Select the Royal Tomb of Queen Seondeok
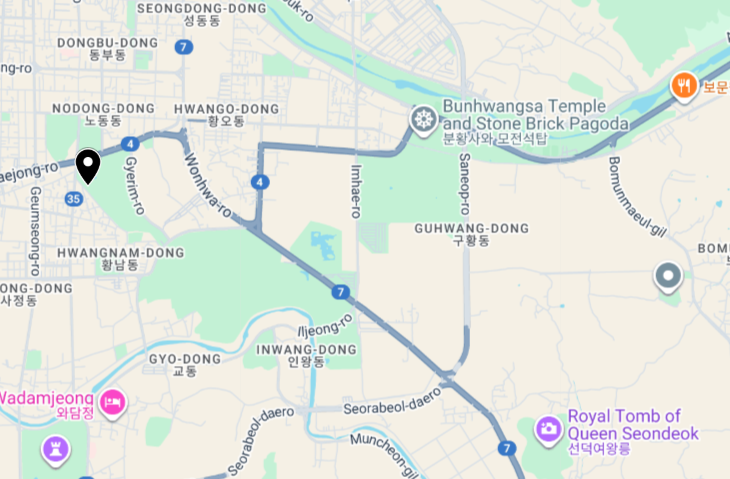730x479 pixels. pos(548,429)
